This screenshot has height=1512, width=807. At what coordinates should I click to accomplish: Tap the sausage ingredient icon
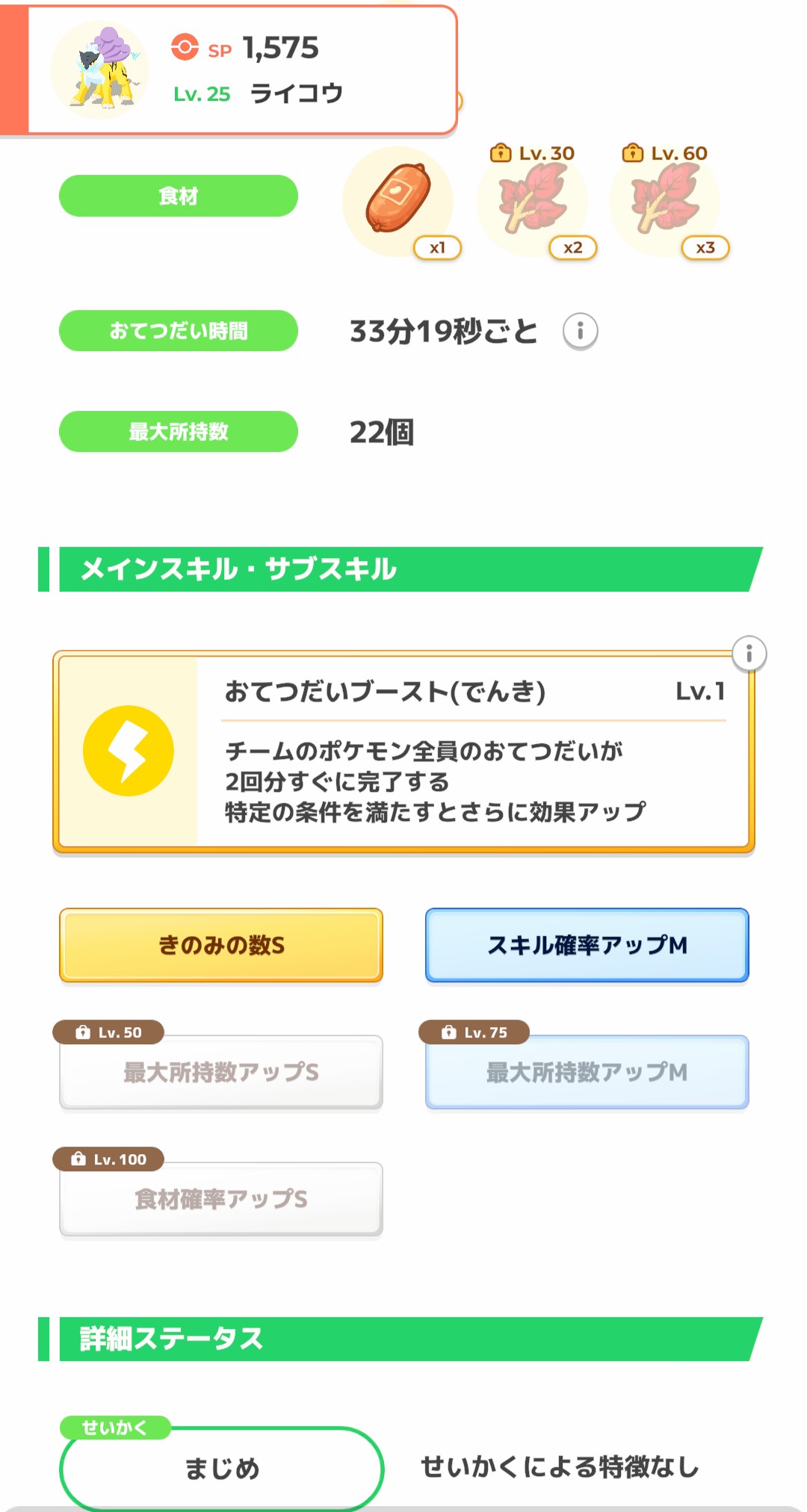[x=398, y=202]
